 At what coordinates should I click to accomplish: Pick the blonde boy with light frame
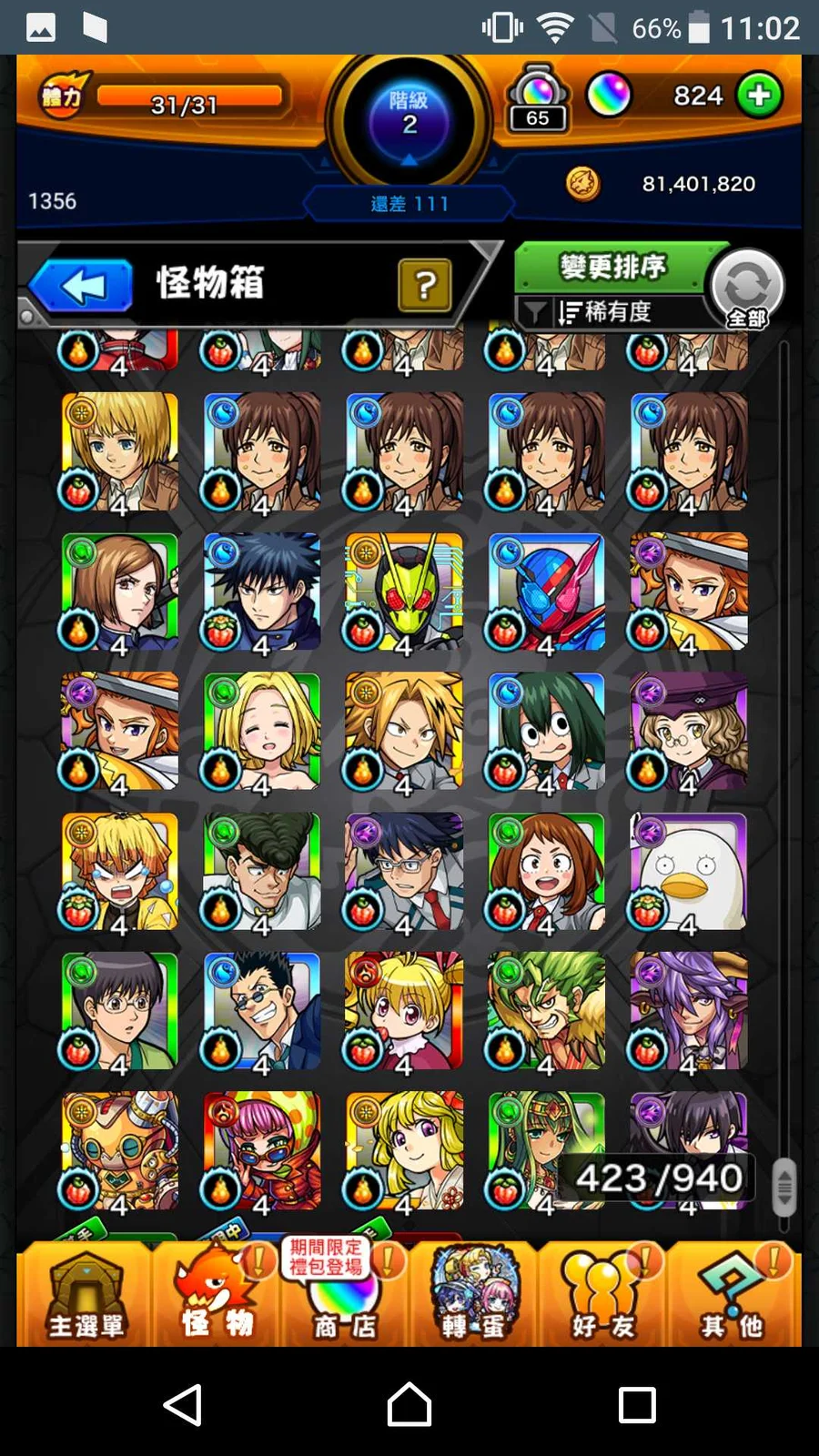[120, 451]
